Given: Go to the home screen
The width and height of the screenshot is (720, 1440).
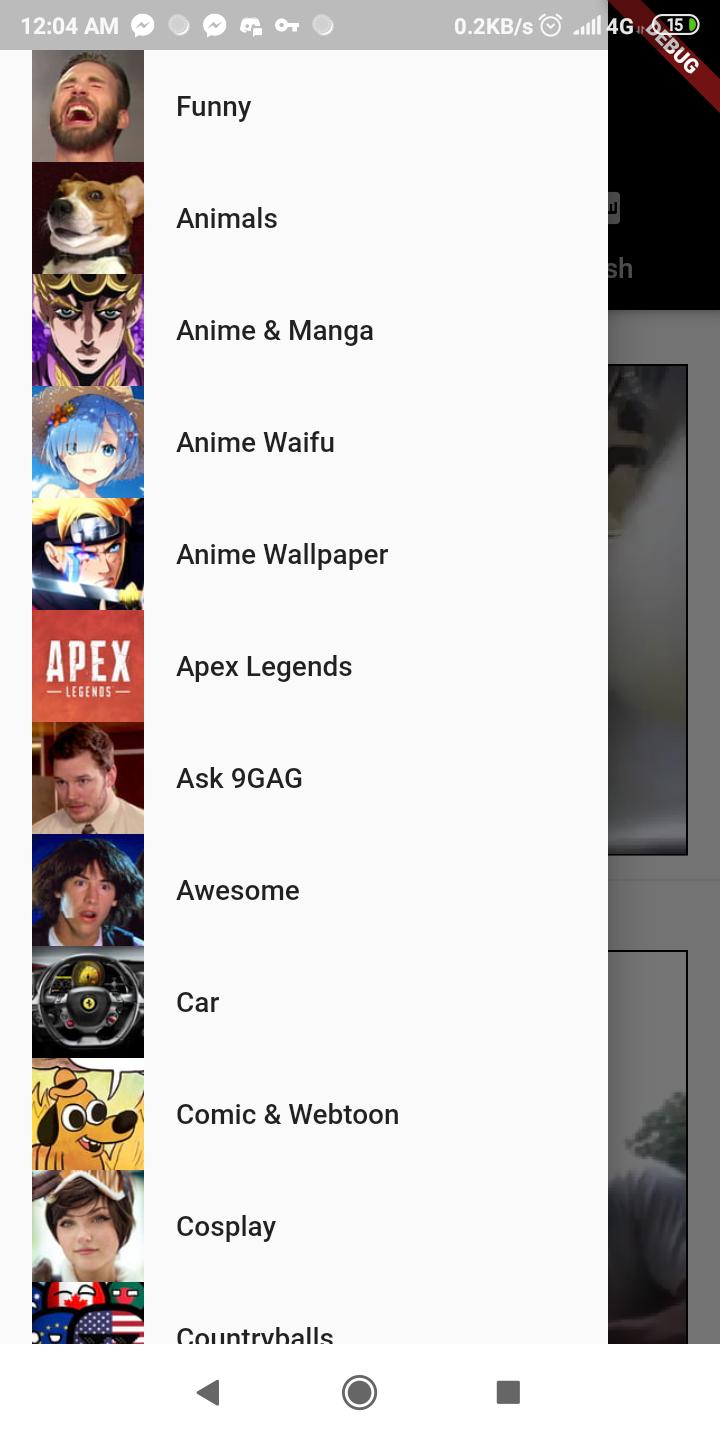Looking at the screenshot, I should point(359,1392).
